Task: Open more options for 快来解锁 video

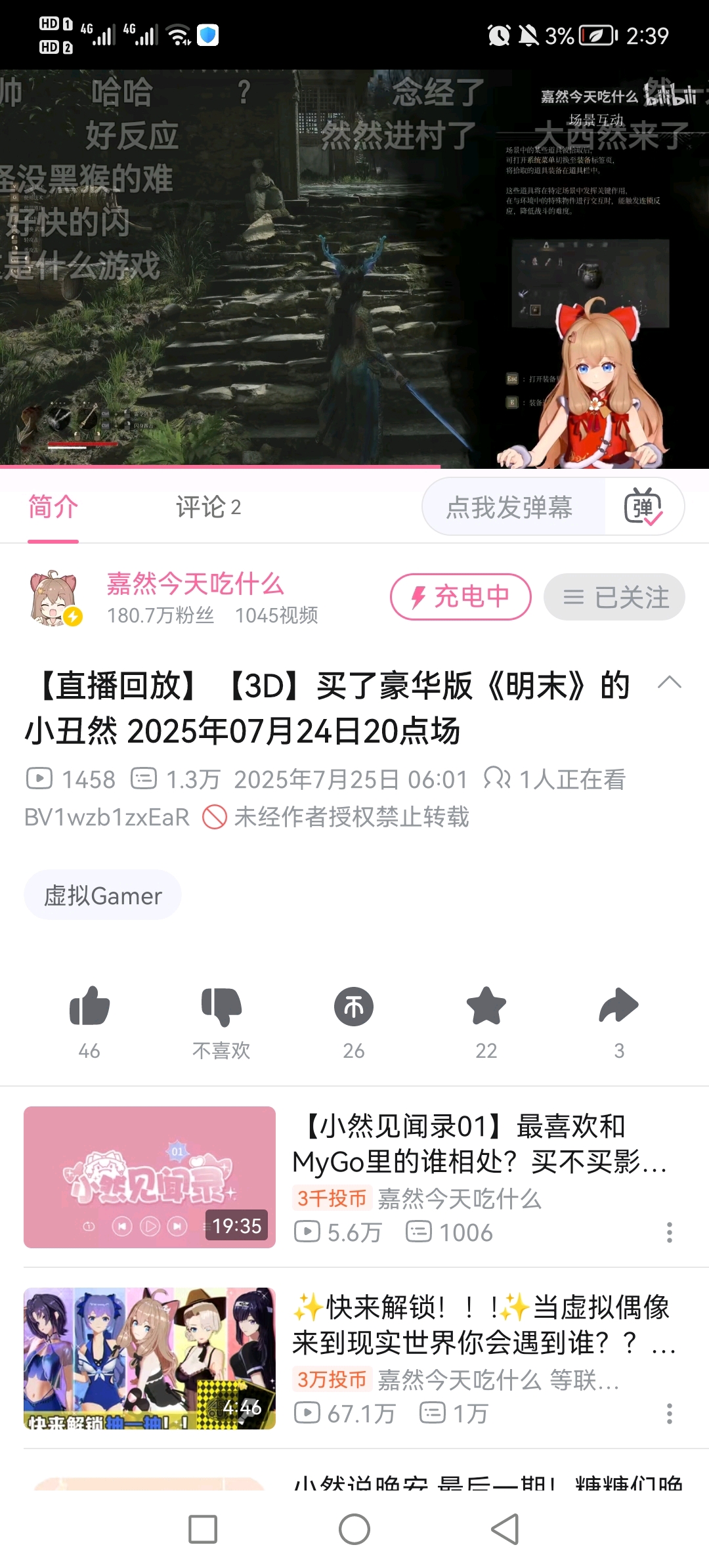Action: coord(669,1414)
